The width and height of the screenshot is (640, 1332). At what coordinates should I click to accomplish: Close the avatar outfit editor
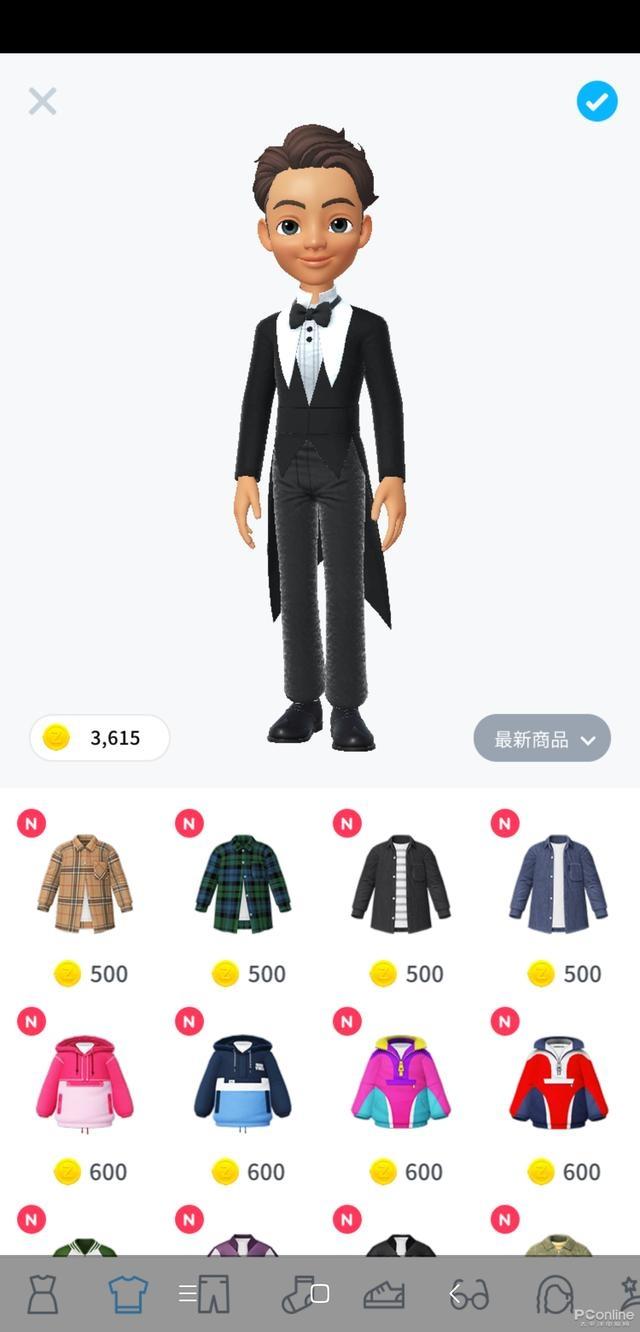coord(42,101)
